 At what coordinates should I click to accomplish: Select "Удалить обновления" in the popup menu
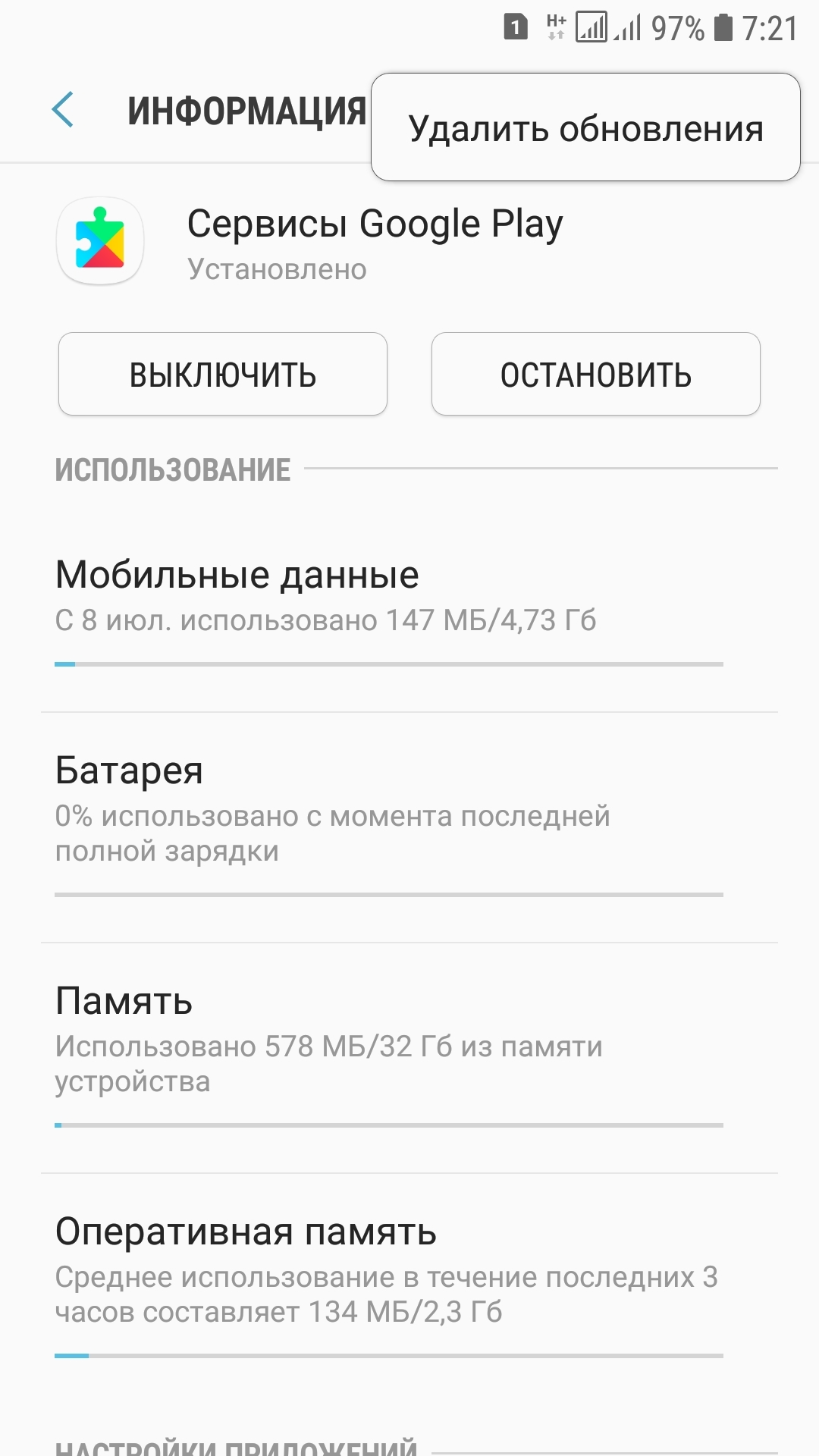tap(585, 128)
